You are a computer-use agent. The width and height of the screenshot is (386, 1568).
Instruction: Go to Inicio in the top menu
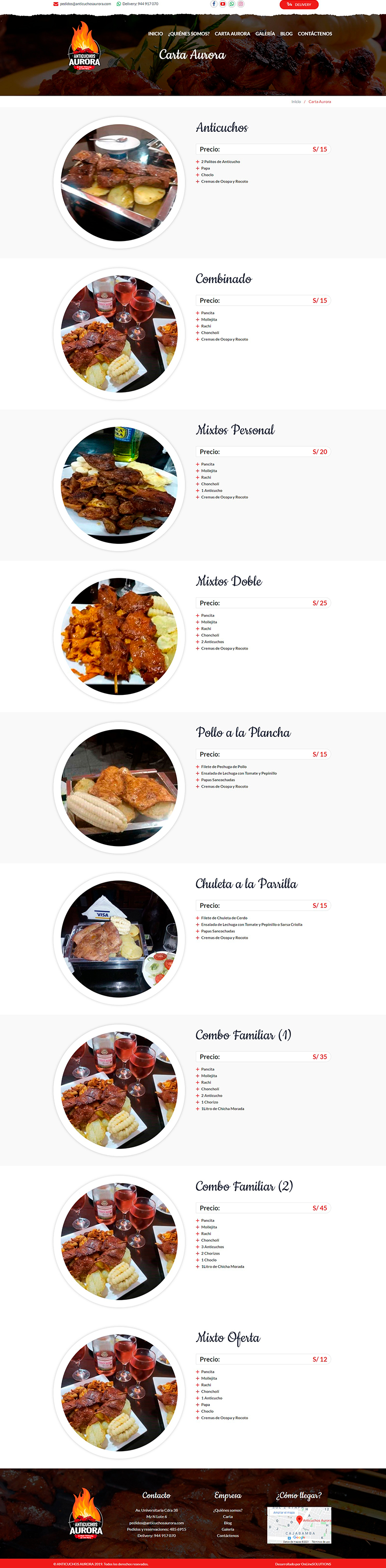[155, 34]
